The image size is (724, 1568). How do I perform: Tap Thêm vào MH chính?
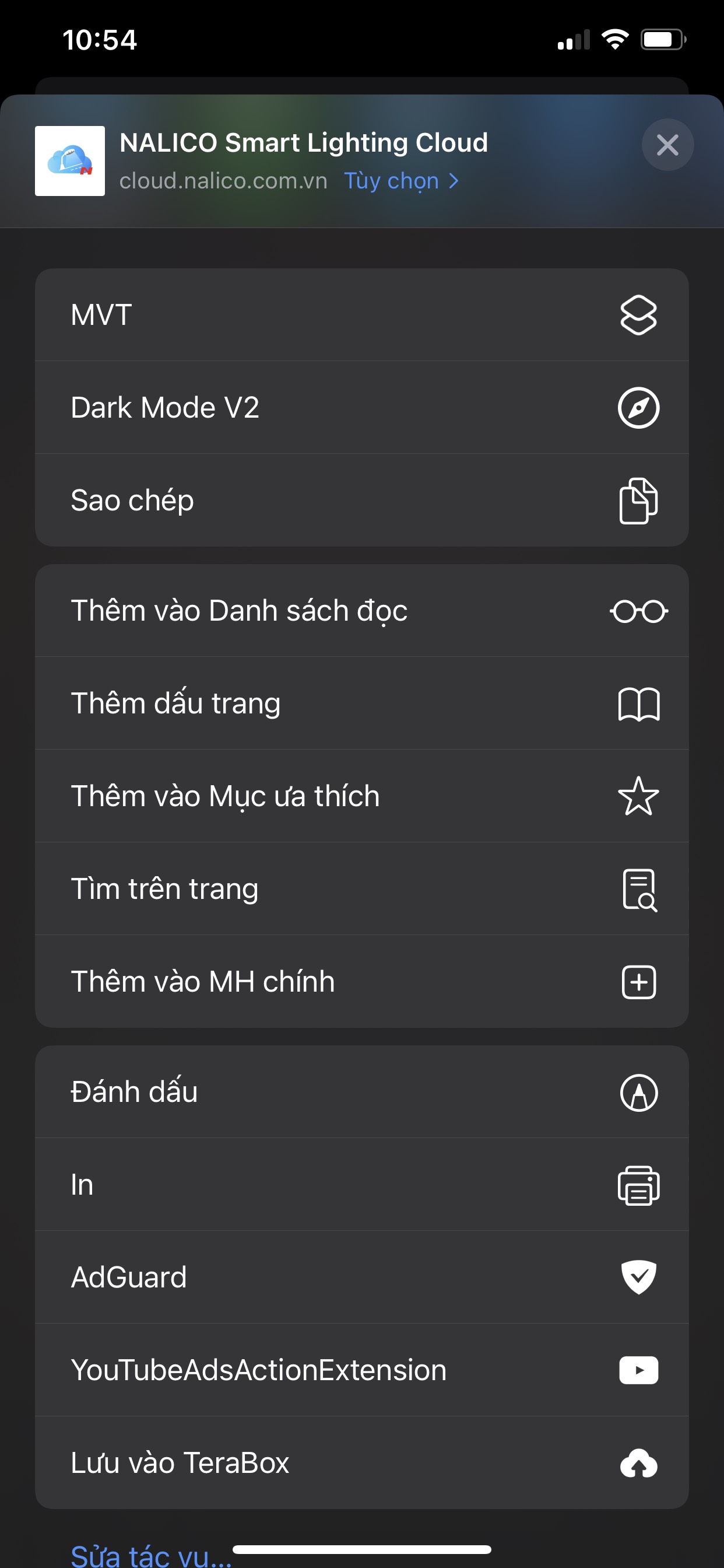tap(361, 982)
